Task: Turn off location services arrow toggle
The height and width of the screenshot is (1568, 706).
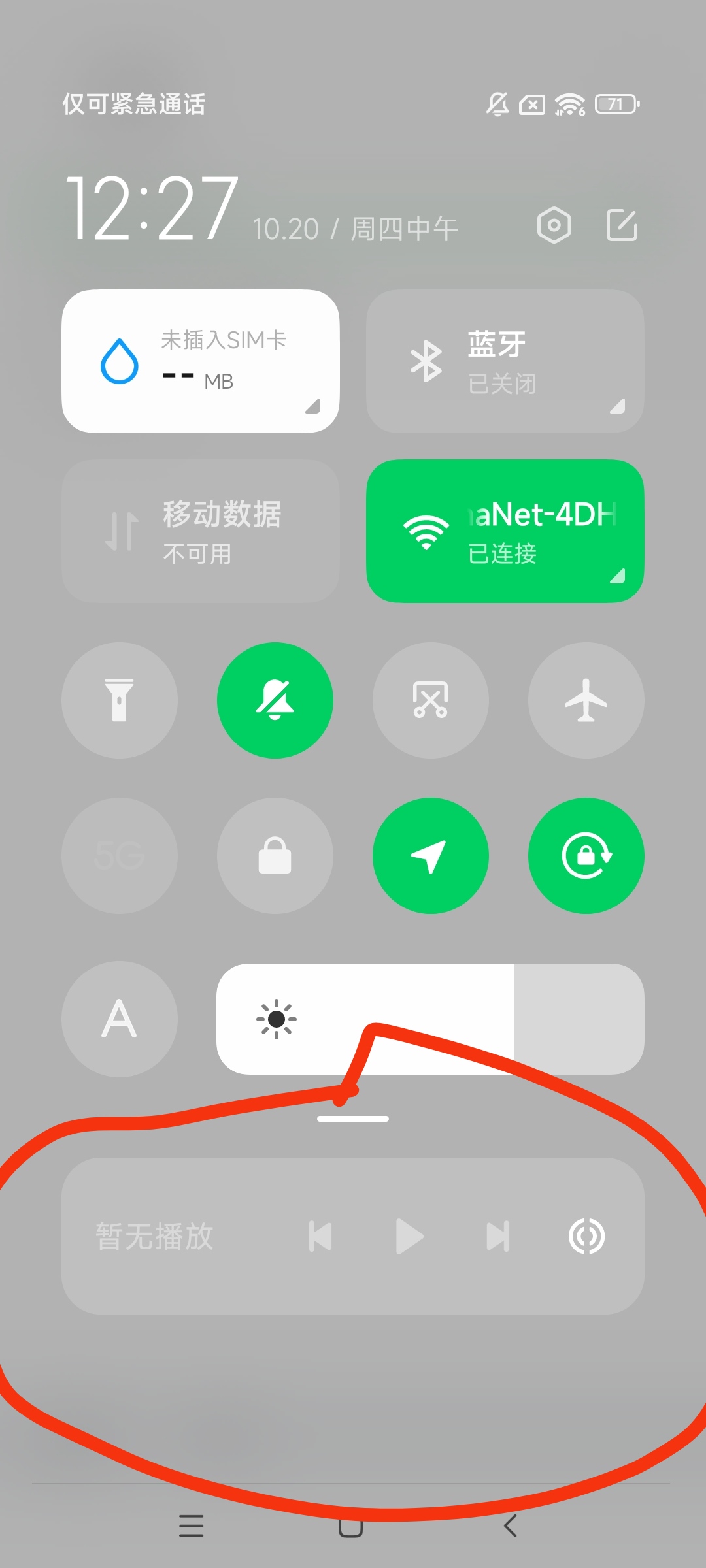Action: click(431, 855)
